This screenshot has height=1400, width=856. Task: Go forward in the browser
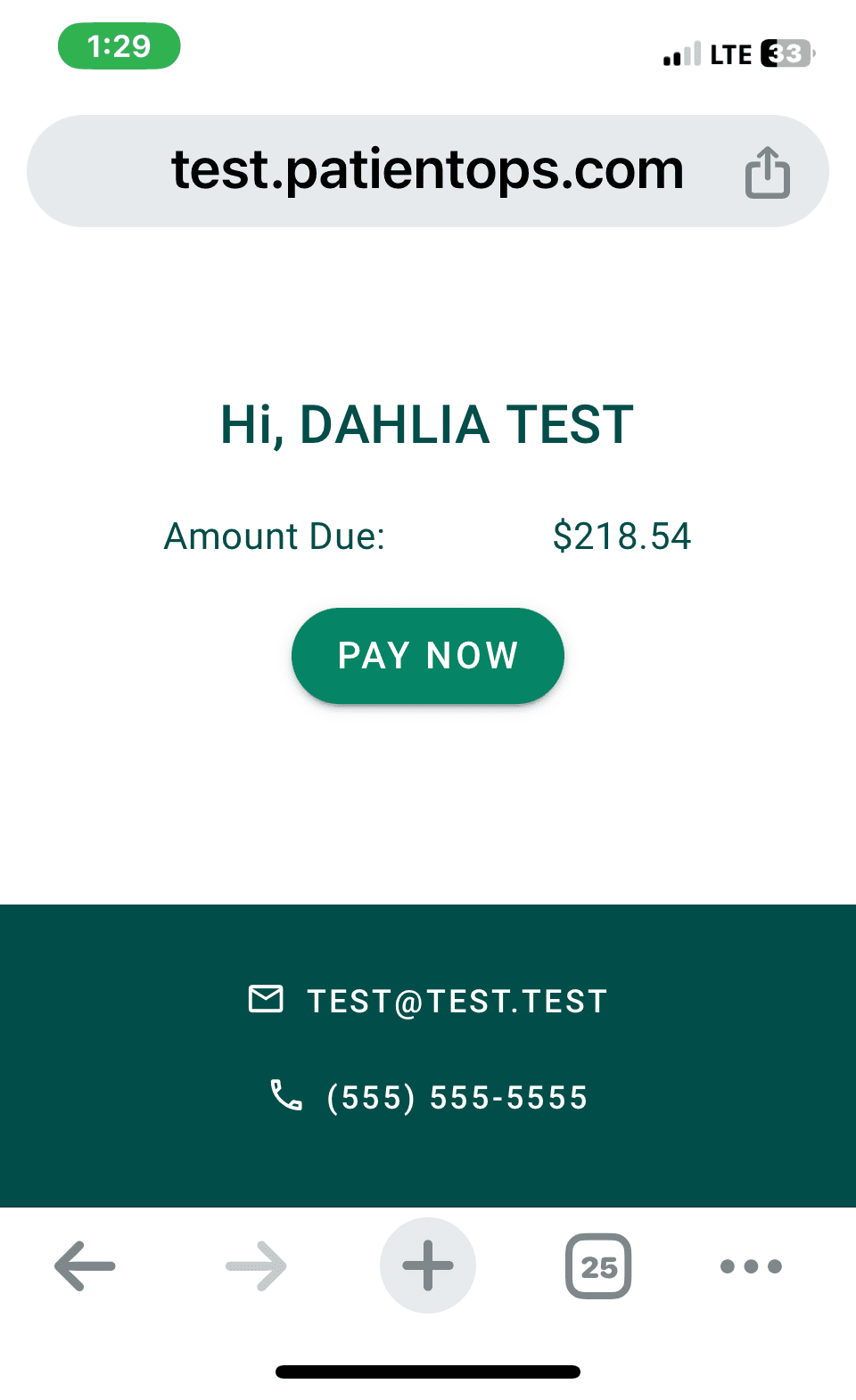point(256,1265)
